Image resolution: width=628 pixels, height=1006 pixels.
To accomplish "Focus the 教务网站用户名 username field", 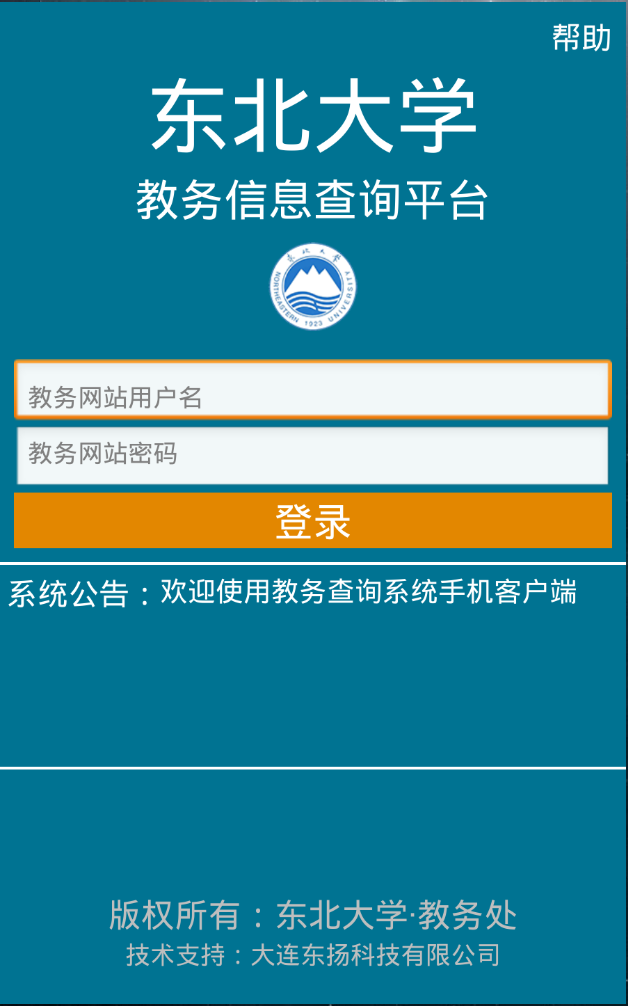I will coord(312,390).
